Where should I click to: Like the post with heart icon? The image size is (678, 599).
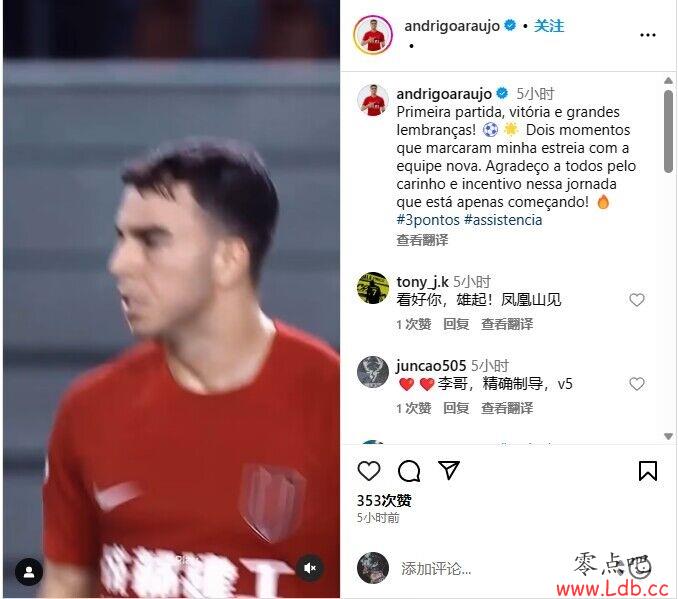pos(369,471)
